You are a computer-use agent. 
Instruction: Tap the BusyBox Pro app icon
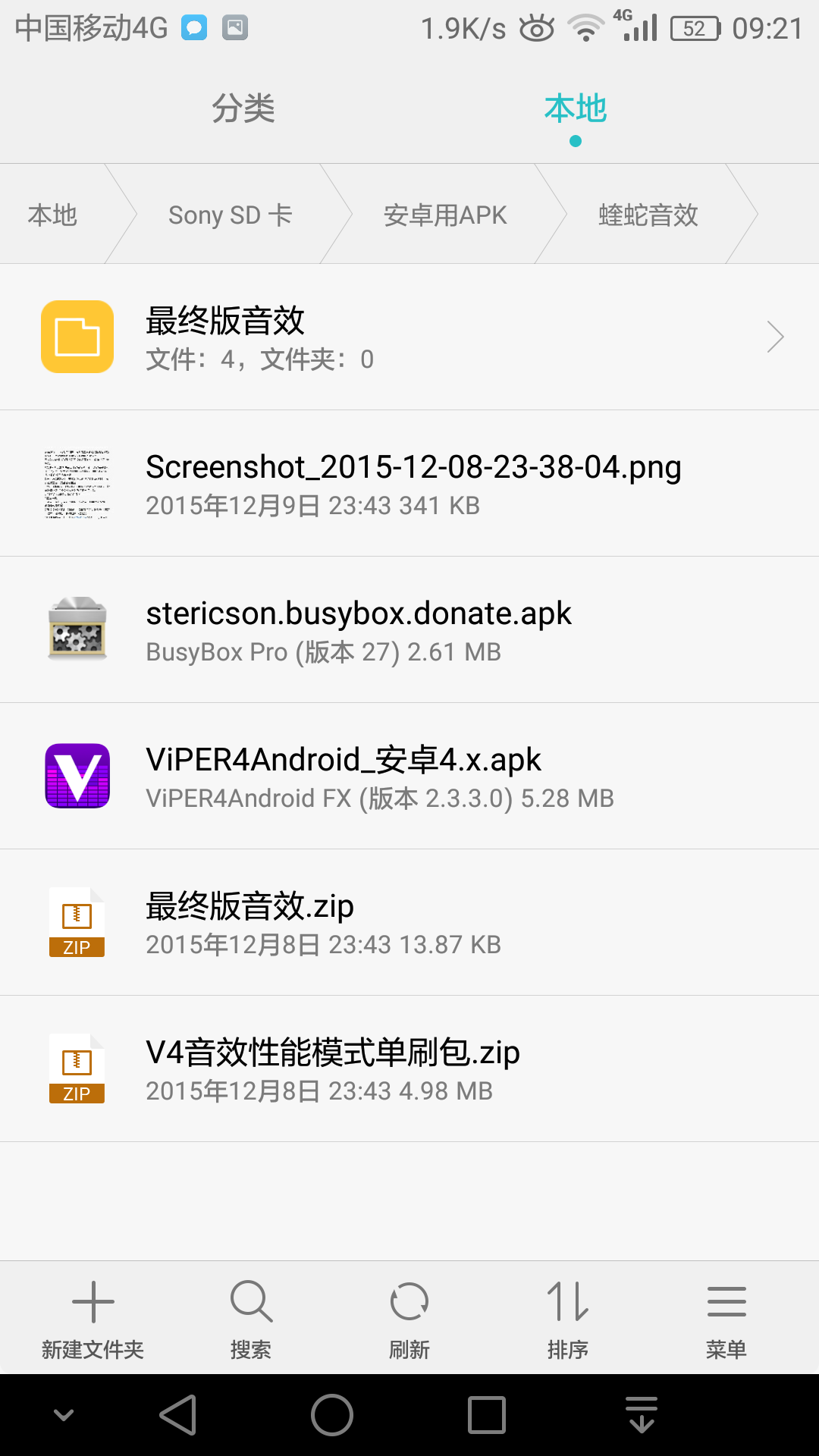coord(77,629)
